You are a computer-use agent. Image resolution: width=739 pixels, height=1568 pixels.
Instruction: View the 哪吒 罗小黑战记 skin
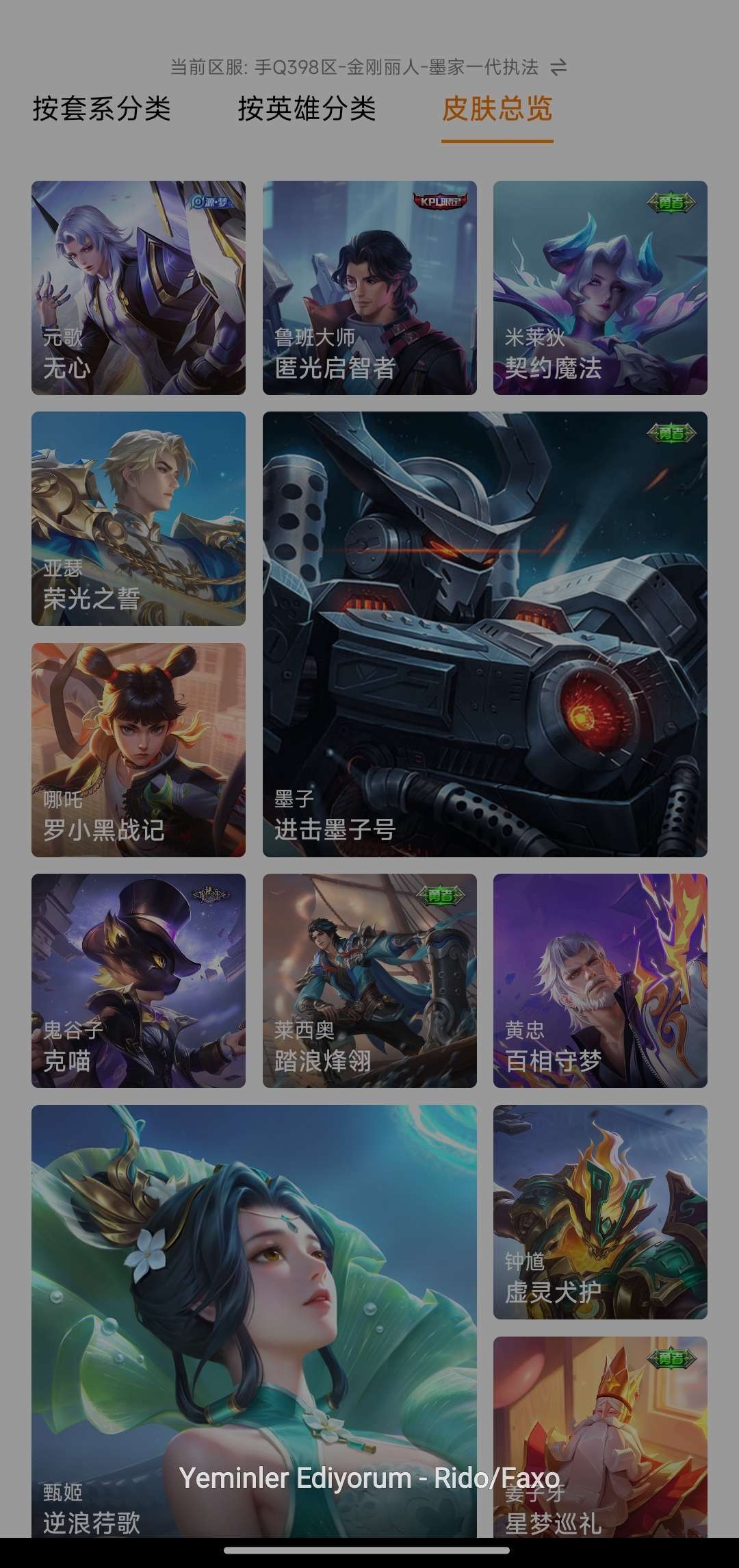(x=138, y=750)
